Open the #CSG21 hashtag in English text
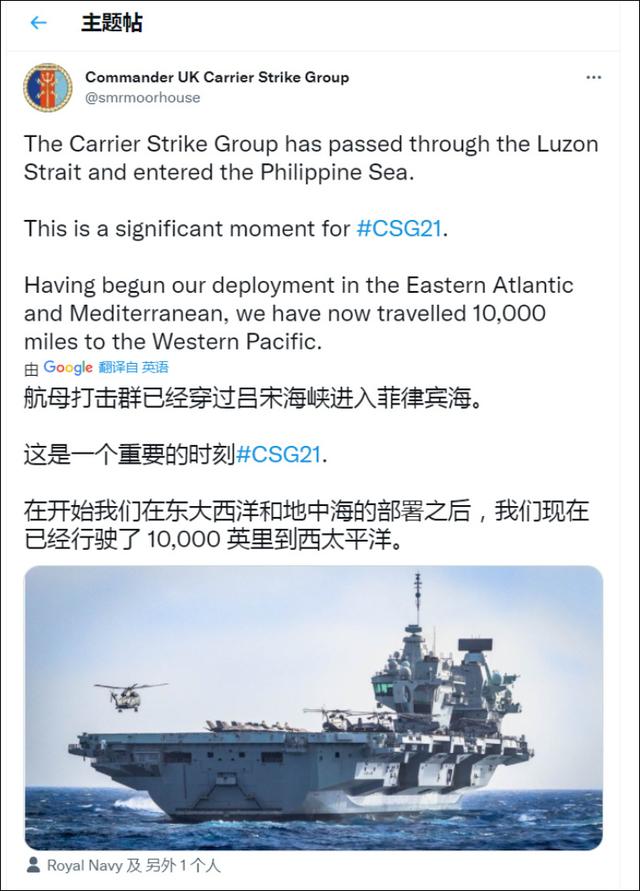 398,228
